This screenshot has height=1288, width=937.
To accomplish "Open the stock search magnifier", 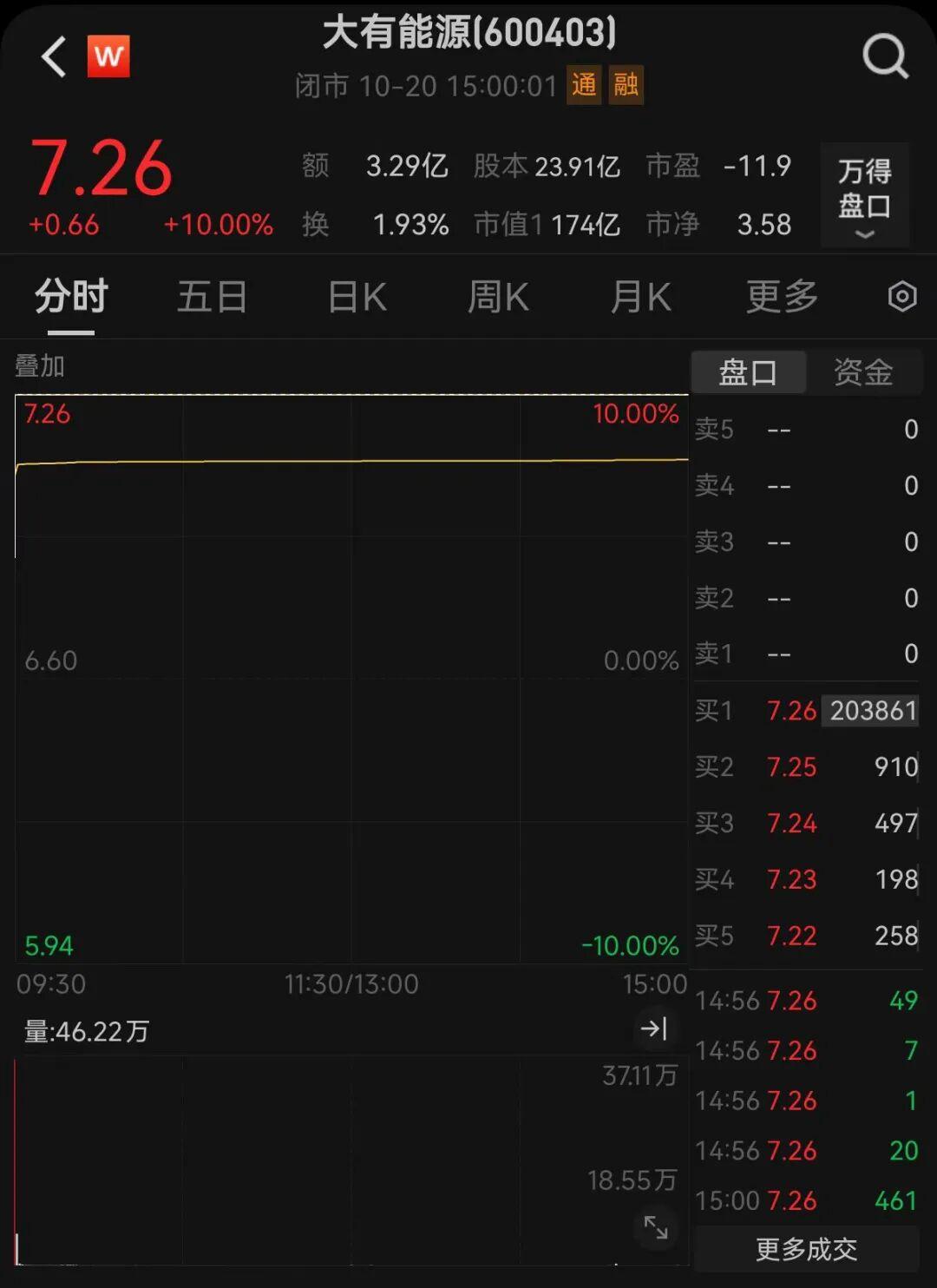I will (x=885, y=57).
